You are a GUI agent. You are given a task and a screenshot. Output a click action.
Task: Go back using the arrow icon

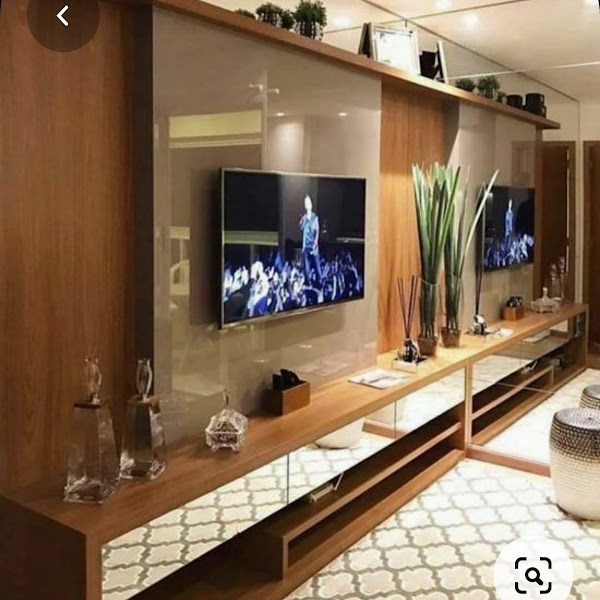(62, 16)
